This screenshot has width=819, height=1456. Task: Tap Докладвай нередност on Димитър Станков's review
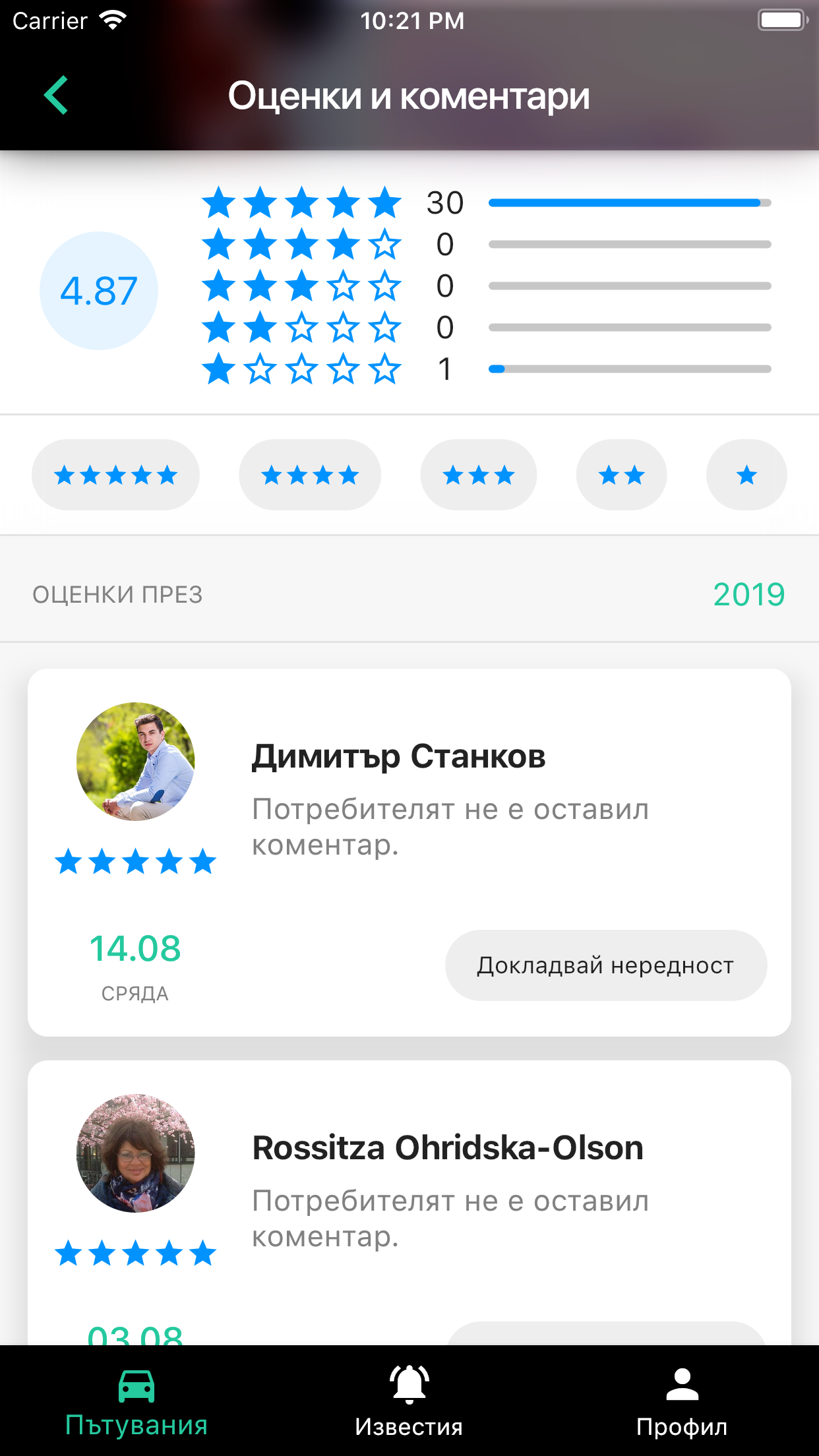(x=605, y=965)
